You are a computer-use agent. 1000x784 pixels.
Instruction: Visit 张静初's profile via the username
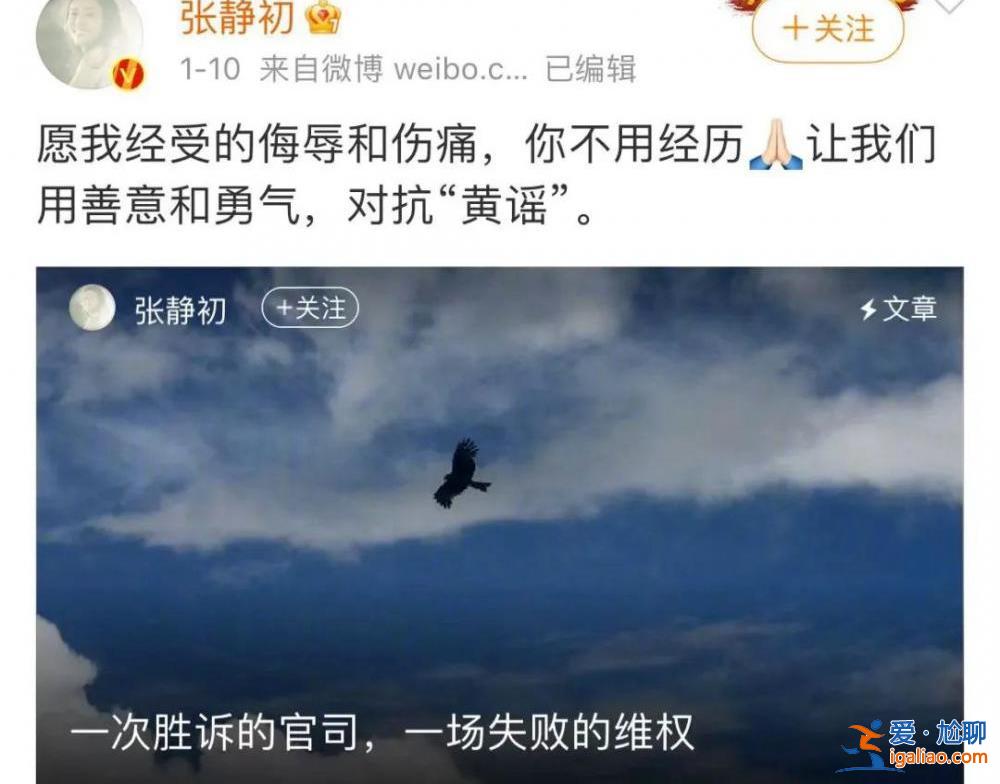click(x=237, y=18)
